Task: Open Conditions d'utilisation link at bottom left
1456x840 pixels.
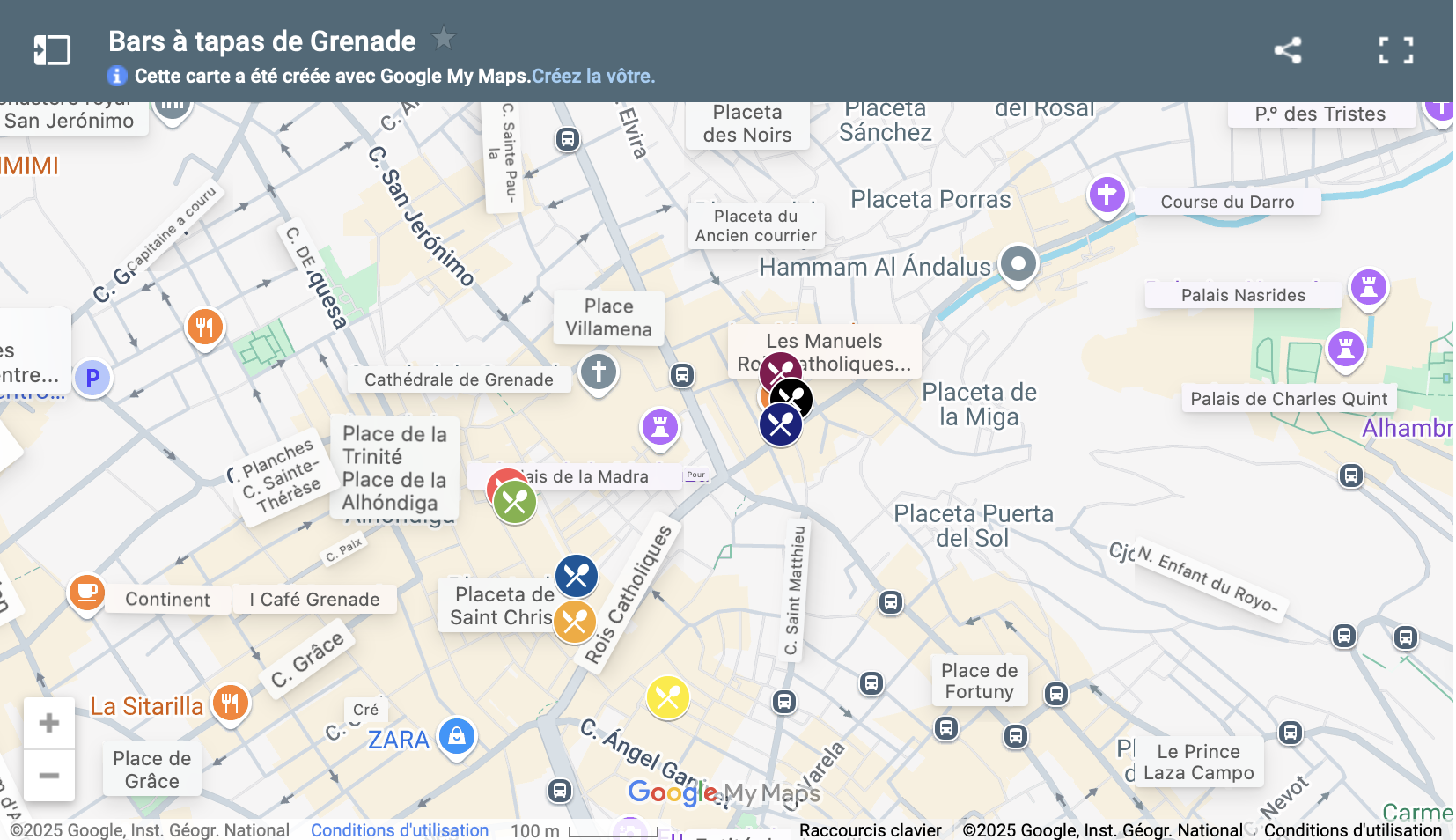Action: pos(399,830)
